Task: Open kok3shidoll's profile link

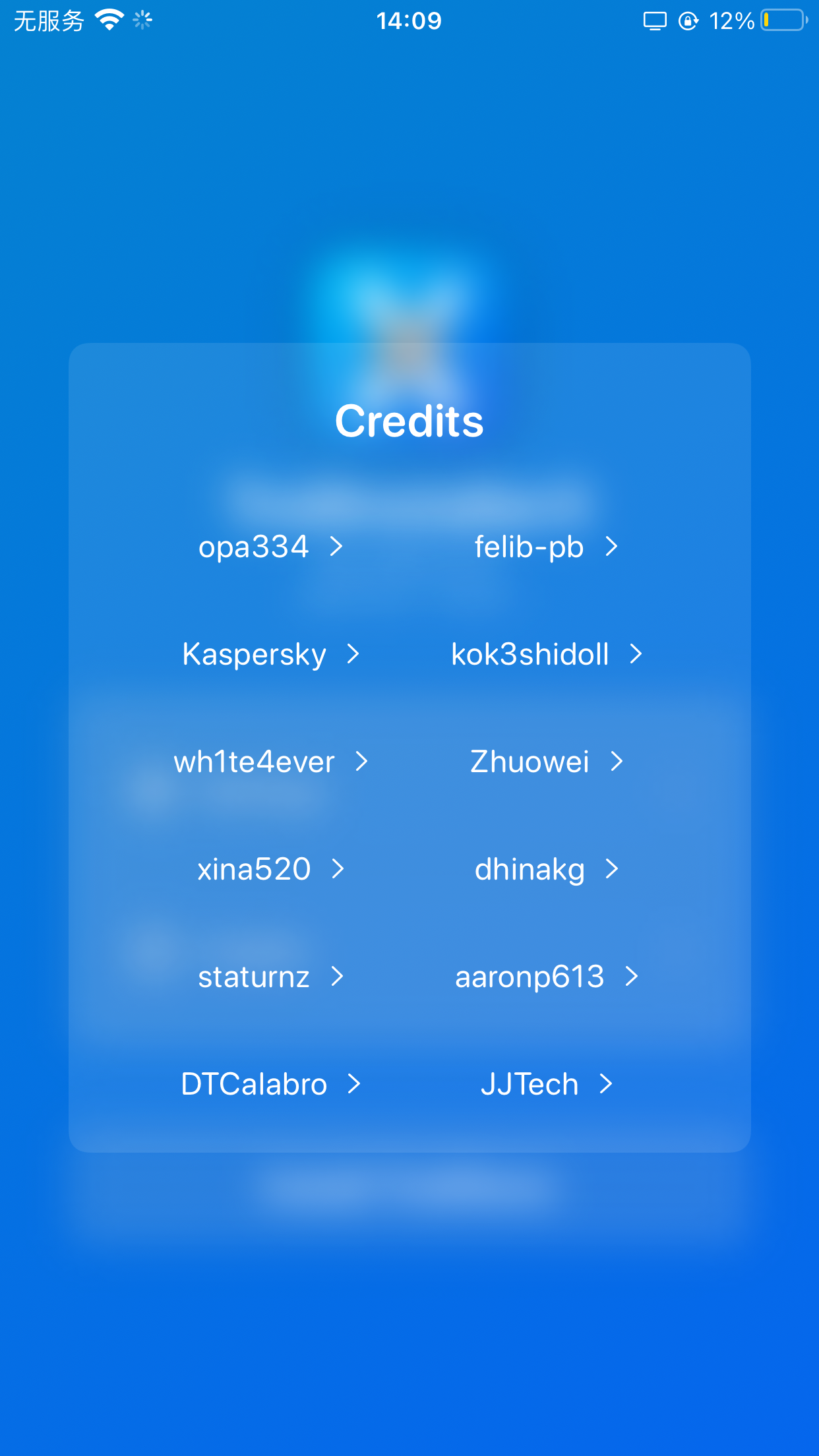Action: click(x=546, y=654)
